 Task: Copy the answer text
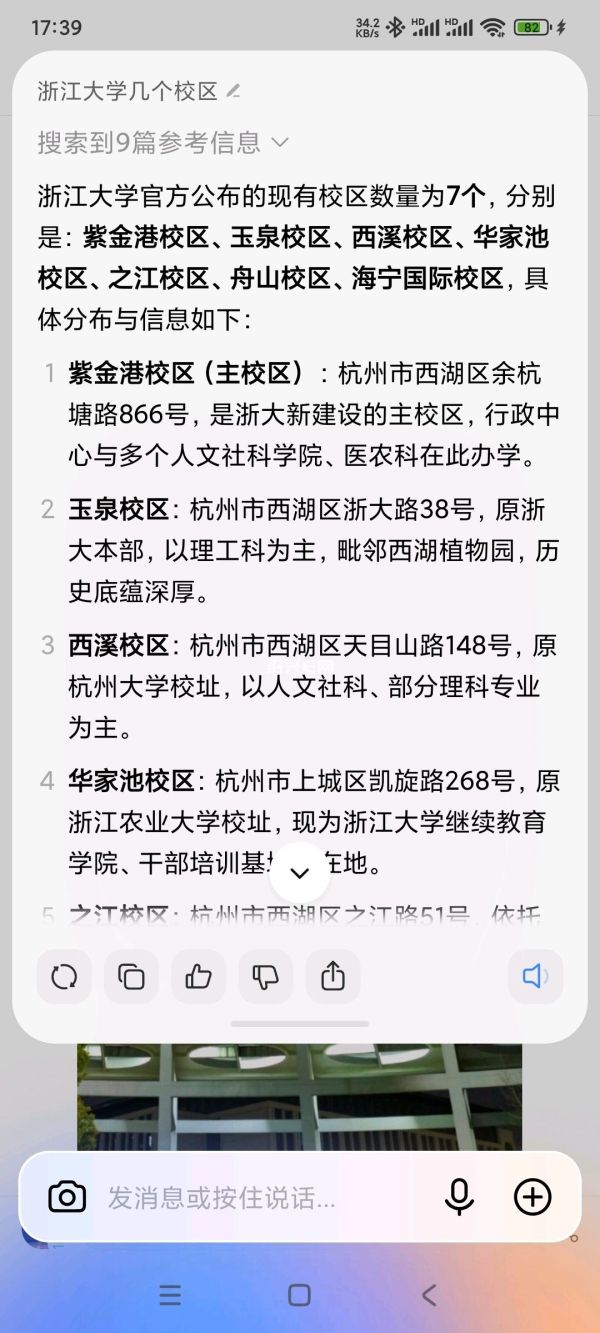(x=131, y=976)
